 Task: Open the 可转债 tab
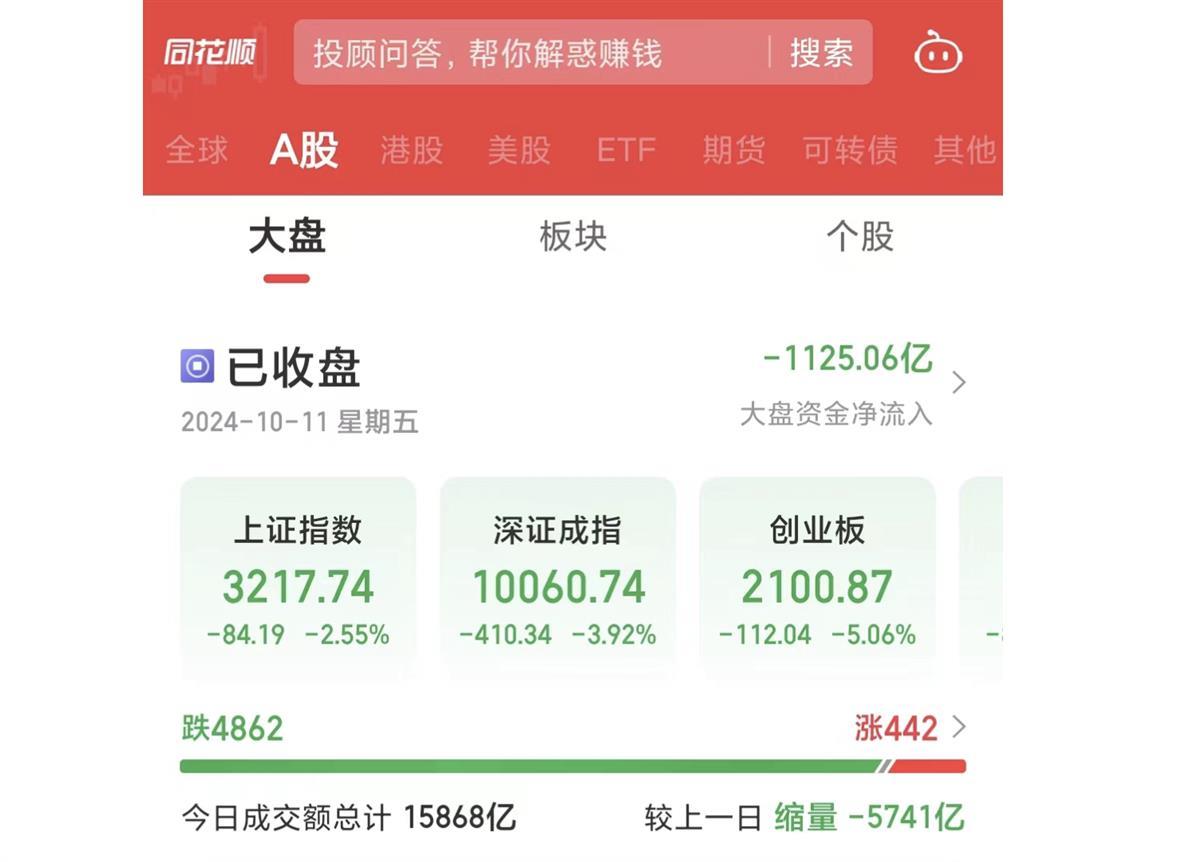(850, 150)
